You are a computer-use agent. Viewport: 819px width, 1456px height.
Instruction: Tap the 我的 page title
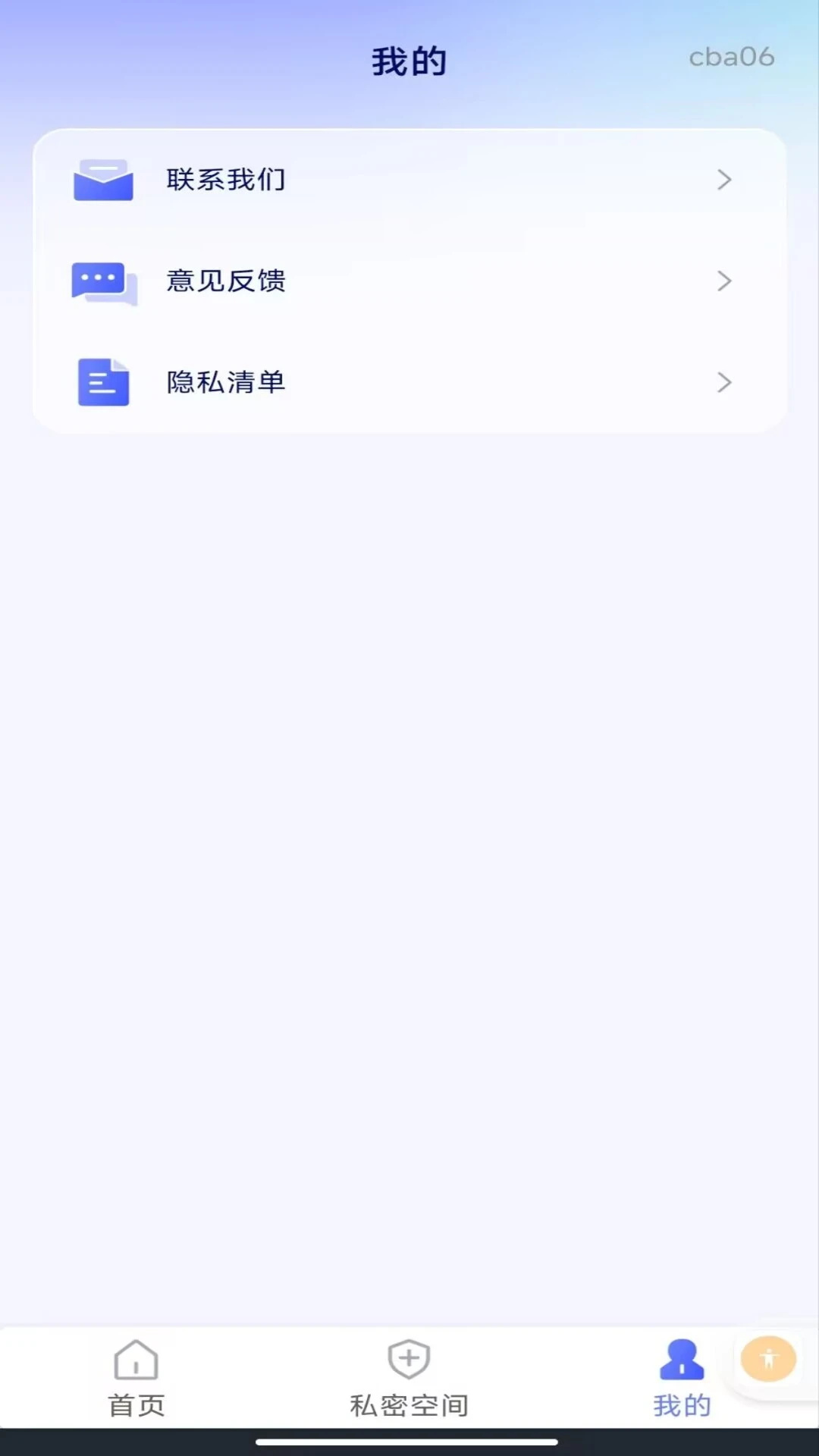click(x=409, y=61)
